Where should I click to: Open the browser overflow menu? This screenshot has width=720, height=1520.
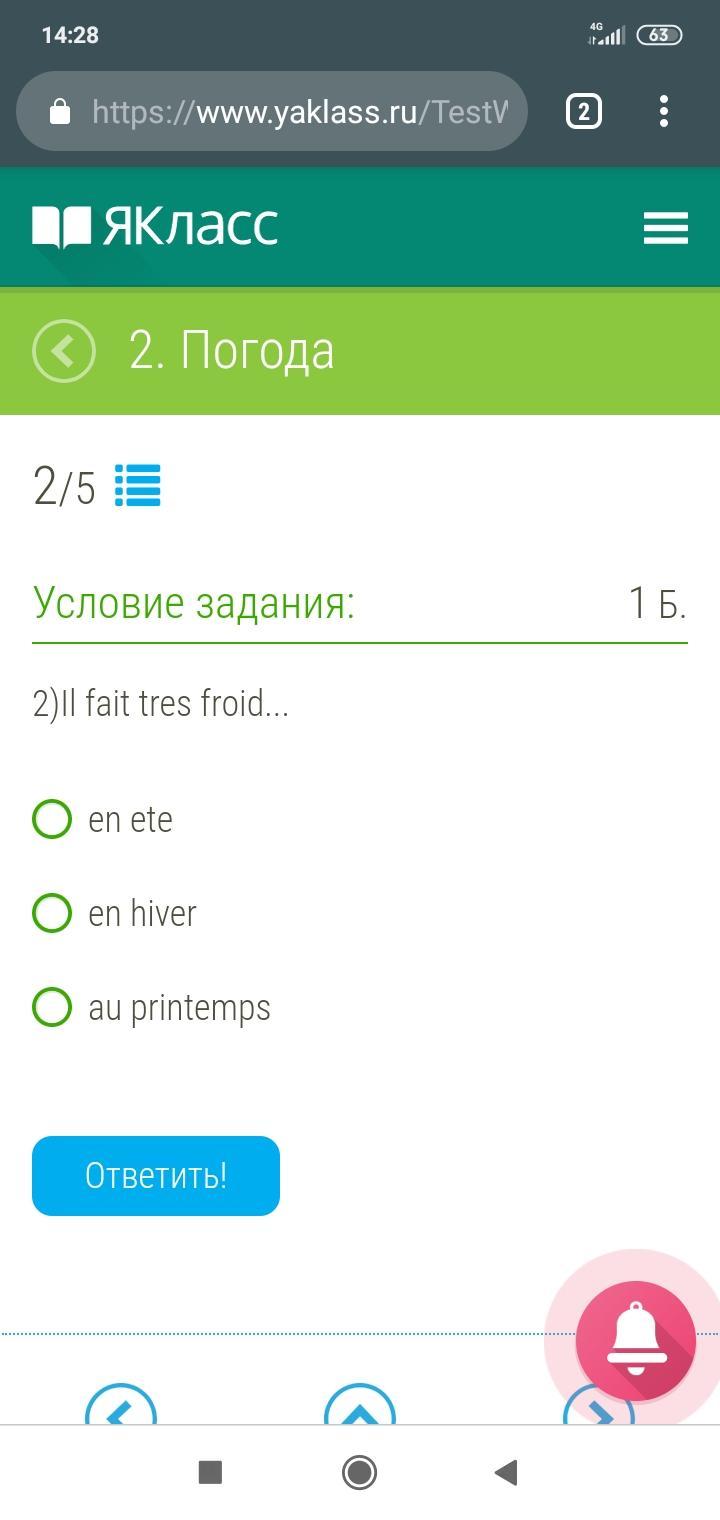point(664,111)
